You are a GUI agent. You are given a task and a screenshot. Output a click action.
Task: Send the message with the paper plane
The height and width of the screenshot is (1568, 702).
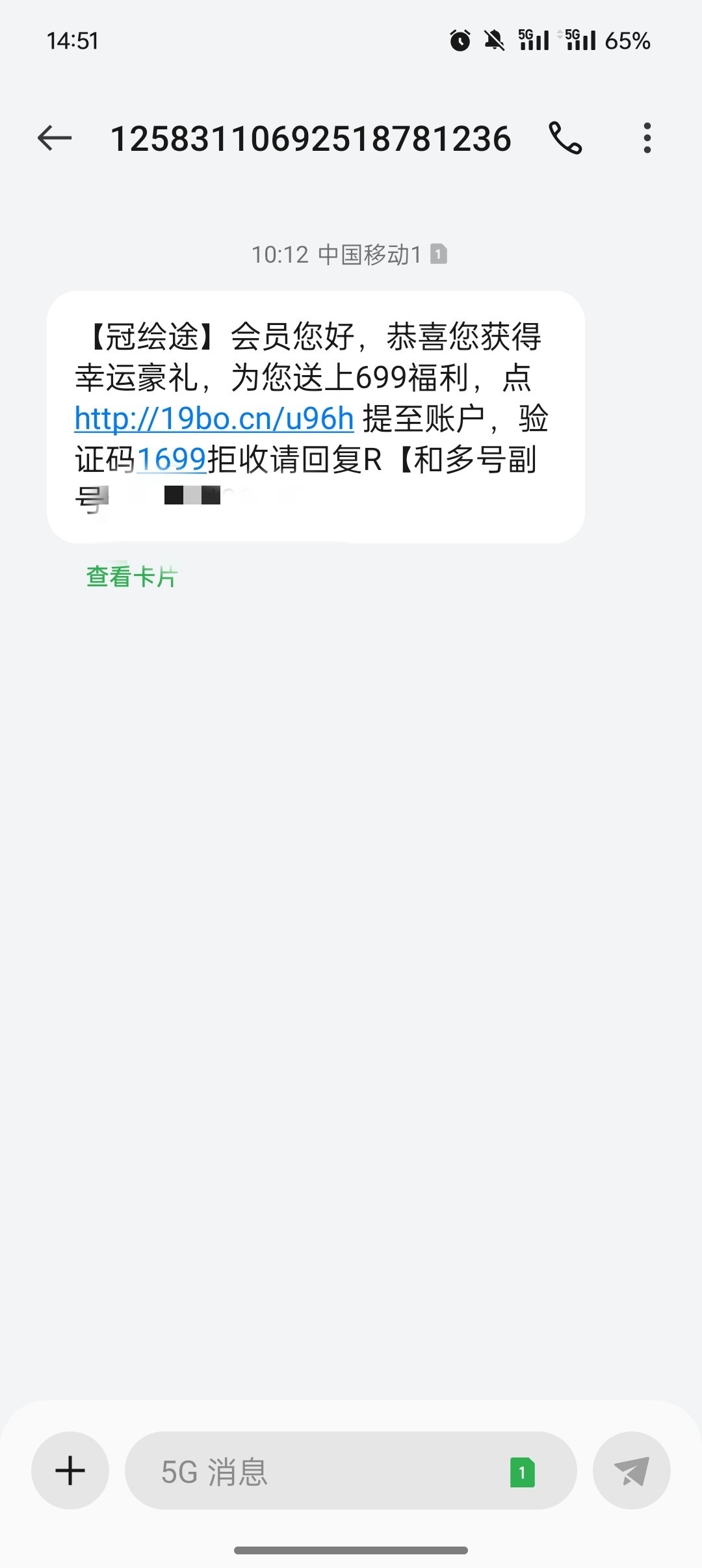(x=632, y=1470)
